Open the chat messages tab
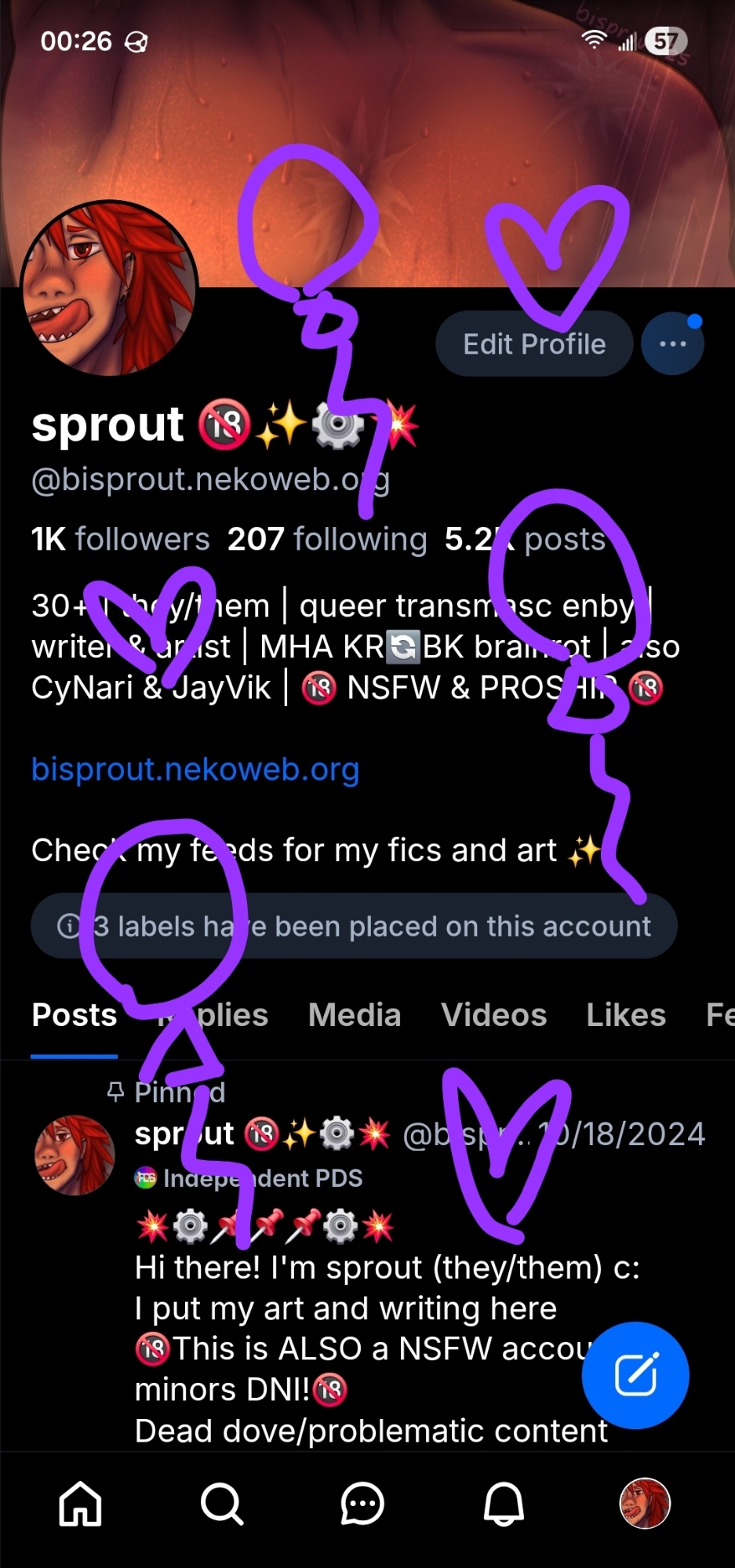 (x=362, y=1504)
